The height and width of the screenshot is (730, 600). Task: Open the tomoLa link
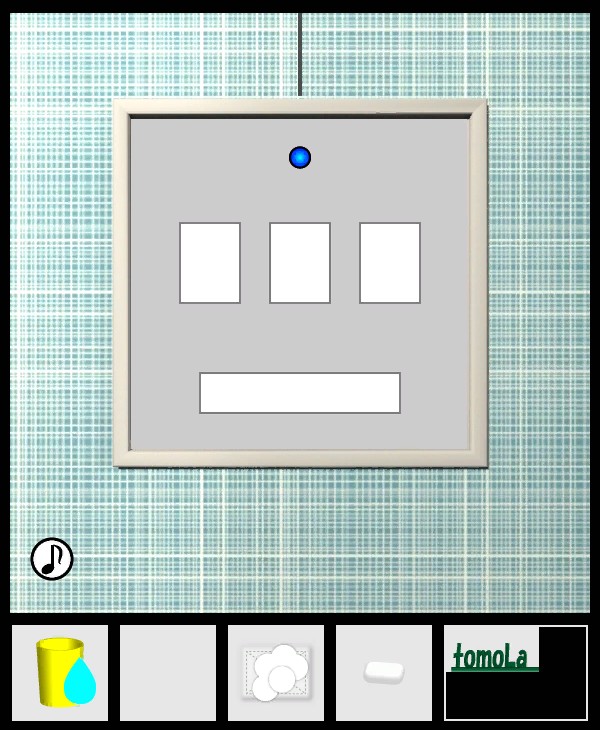[491, 657]
